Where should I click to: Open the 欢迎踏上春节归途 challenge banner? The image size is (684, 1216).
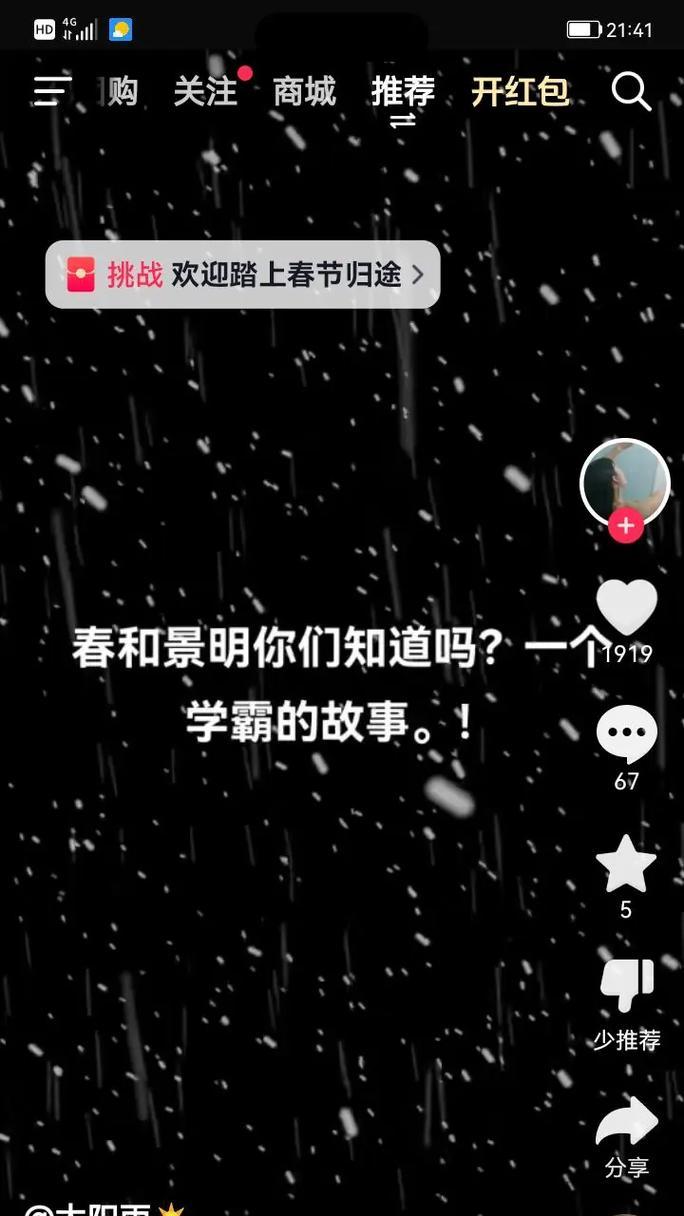tap(243, 275)
